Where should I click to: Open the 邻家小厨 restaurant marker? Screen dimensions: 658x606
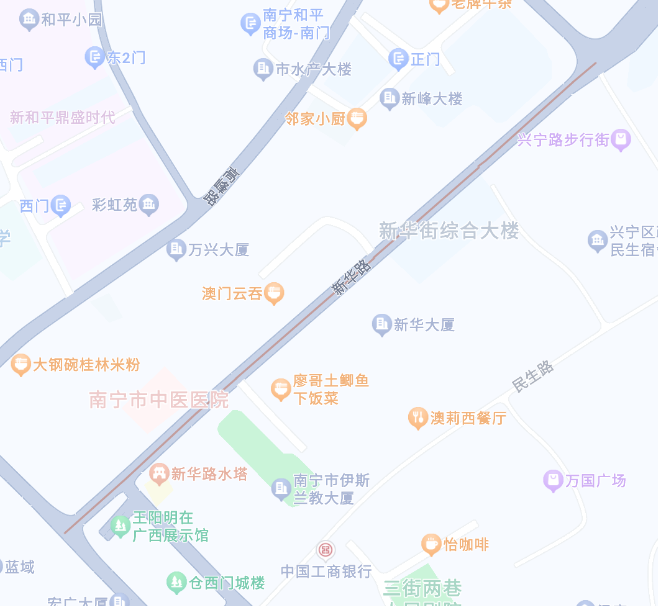tap(357, 119)
